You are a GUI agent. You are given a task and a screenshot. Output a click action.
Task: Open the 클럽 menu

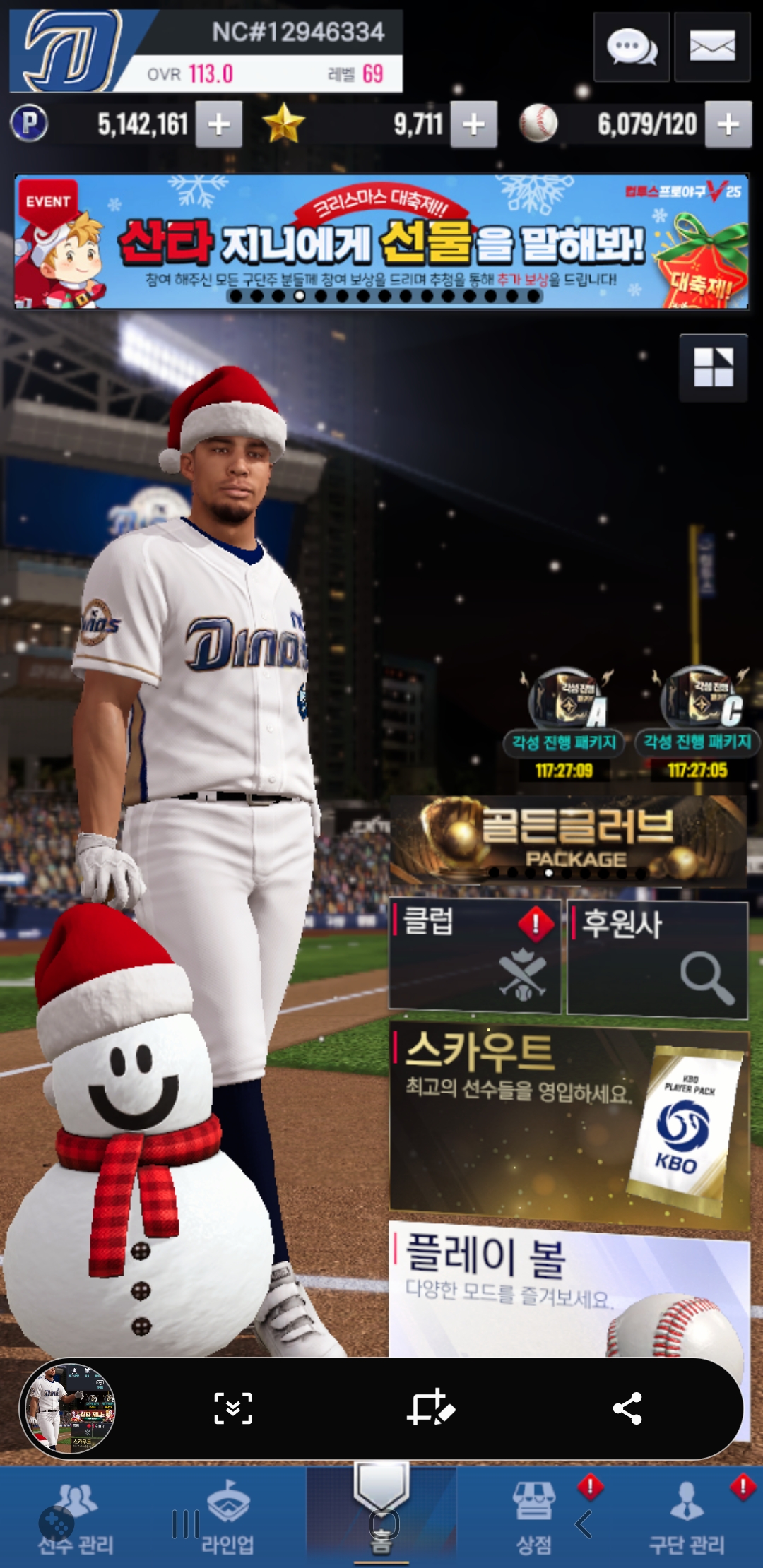(x=475, y=955)
